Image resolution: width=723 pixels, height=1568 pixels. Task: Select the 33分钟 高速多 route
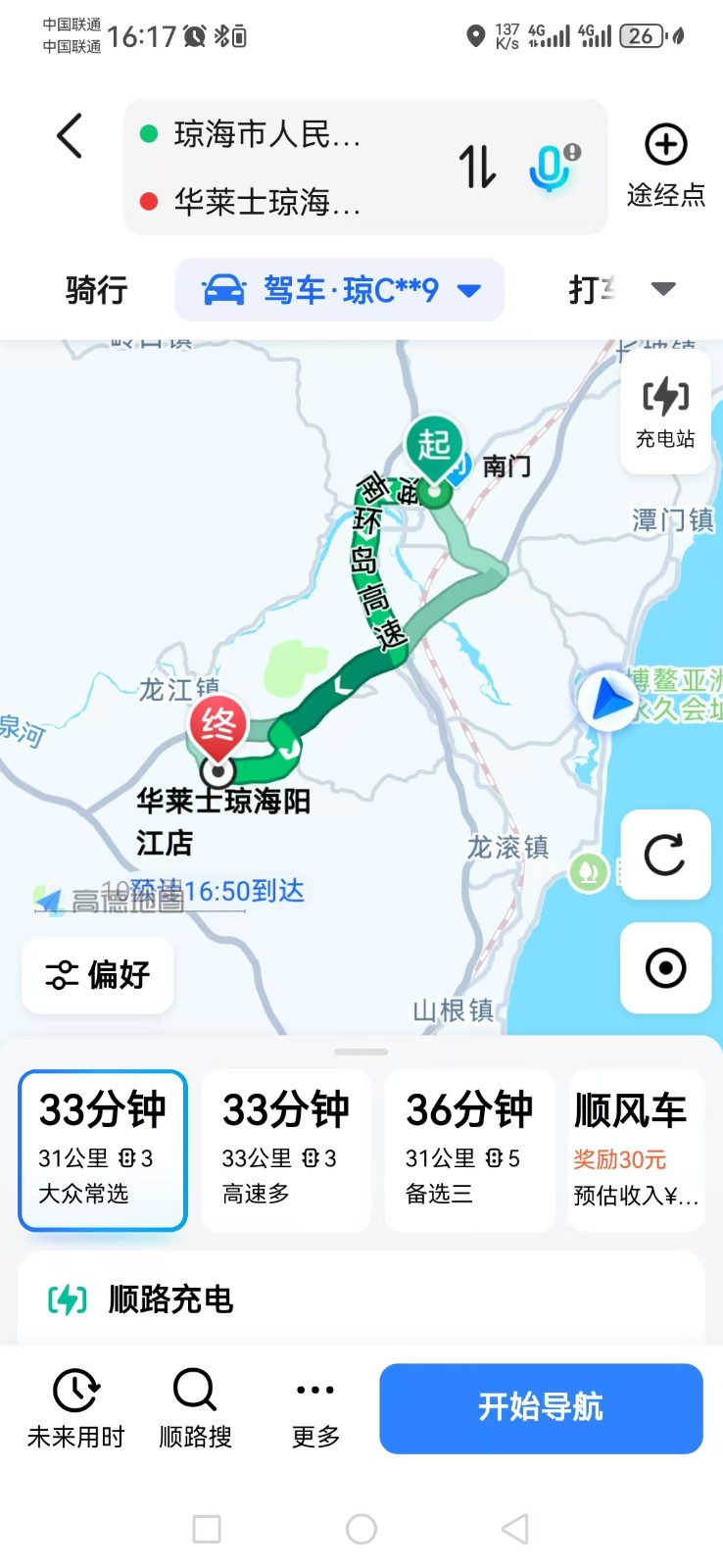point(286,1151)
